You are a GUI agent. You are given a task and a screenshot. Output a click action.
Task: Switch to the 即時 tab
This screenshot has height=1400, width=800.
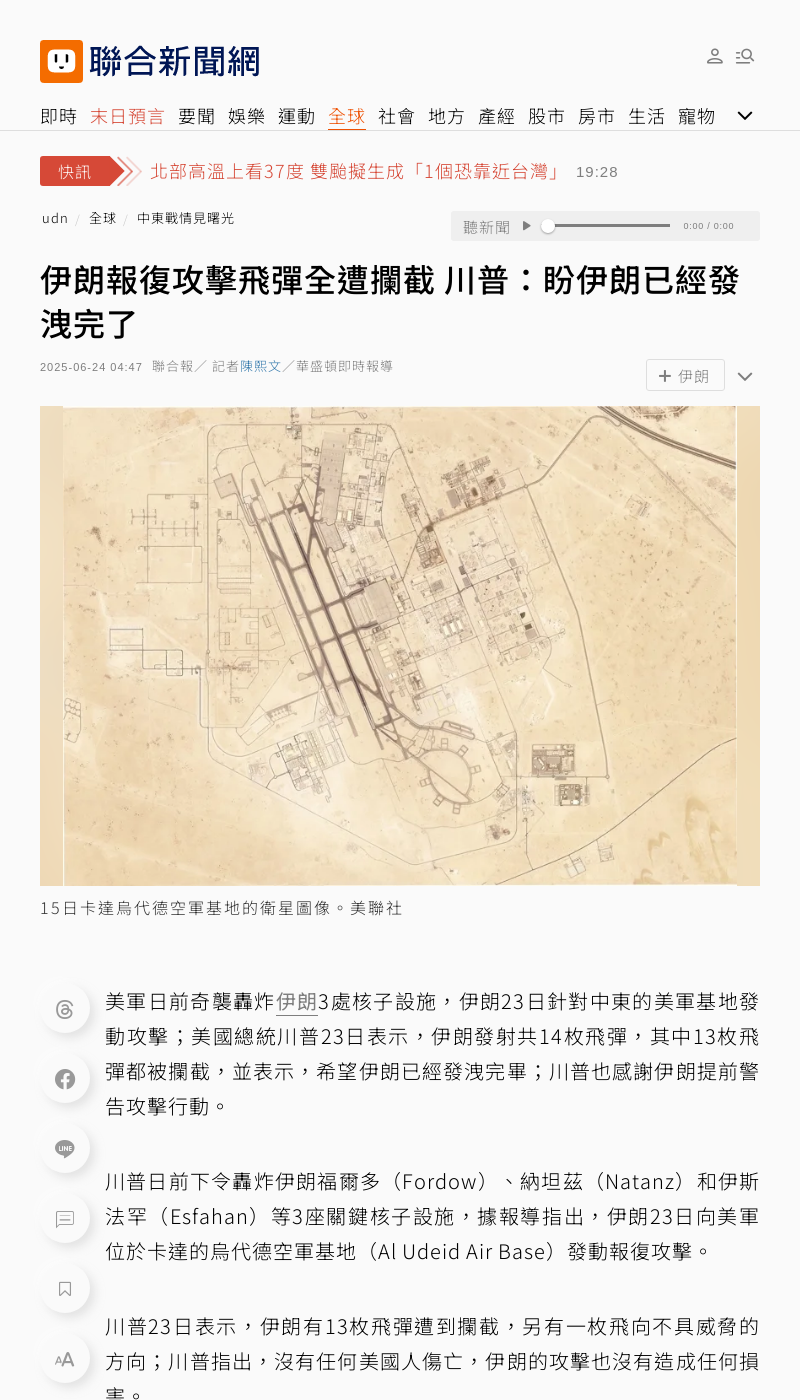58,116
